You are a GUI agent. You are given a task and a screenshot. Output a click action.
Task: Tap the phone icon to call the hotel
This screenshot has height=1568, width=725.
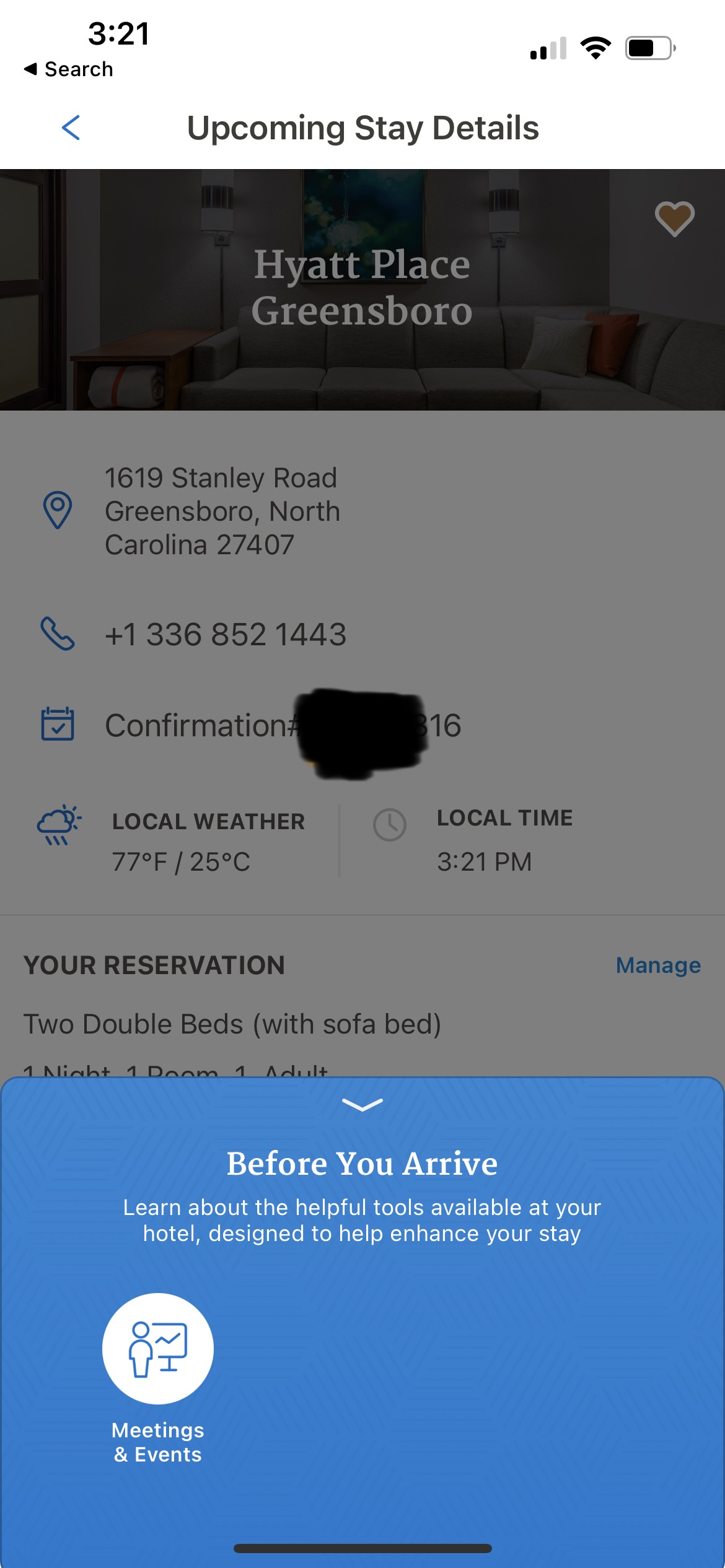pyautogui.click(x=58, y=634)
